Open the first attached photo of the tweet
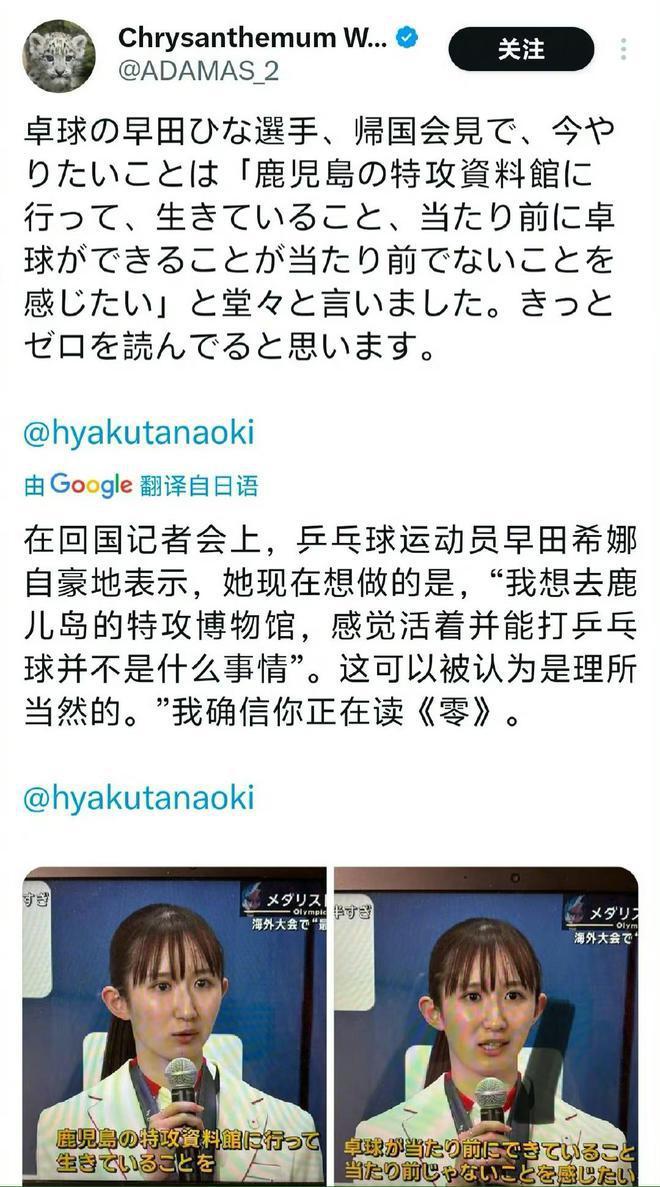 (x=175, y=1025)
